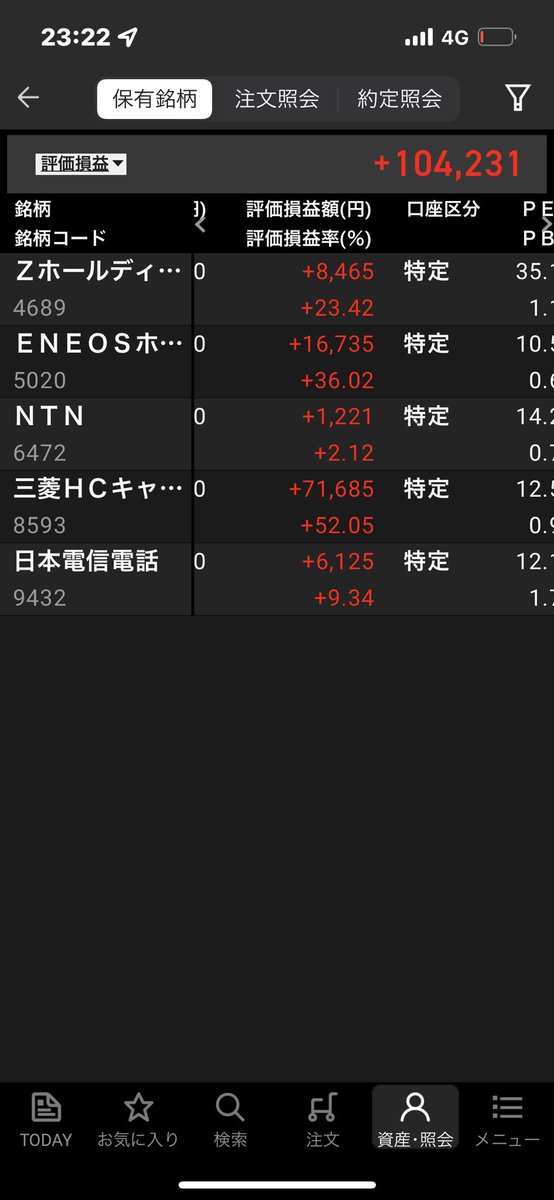Open the Zホールディングス 4689 holding
Screen dimensions: 554x1200
pos(277,289)
